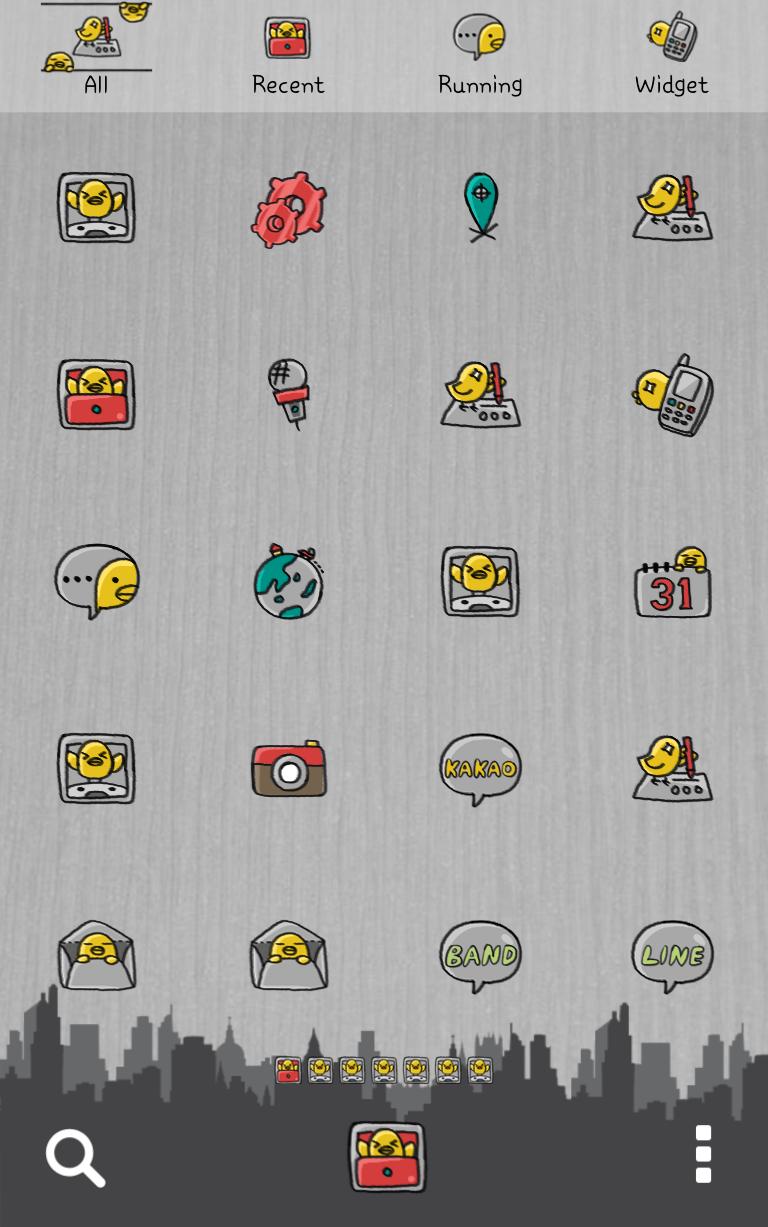Open the chick email envelope app

(x=96, y=956)
